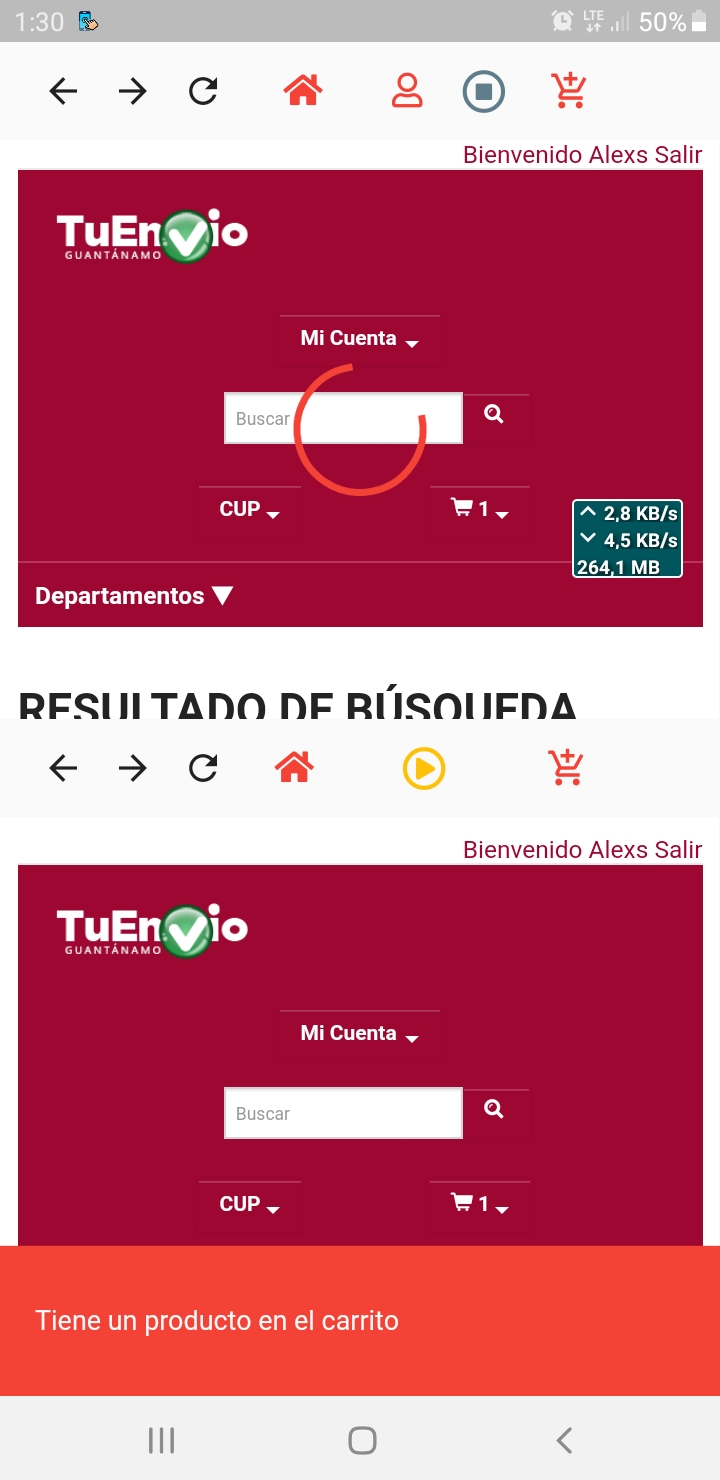The image size is (720, 1480).
Task: Tap the yellow play button
Action: click(x=424, y=768)
